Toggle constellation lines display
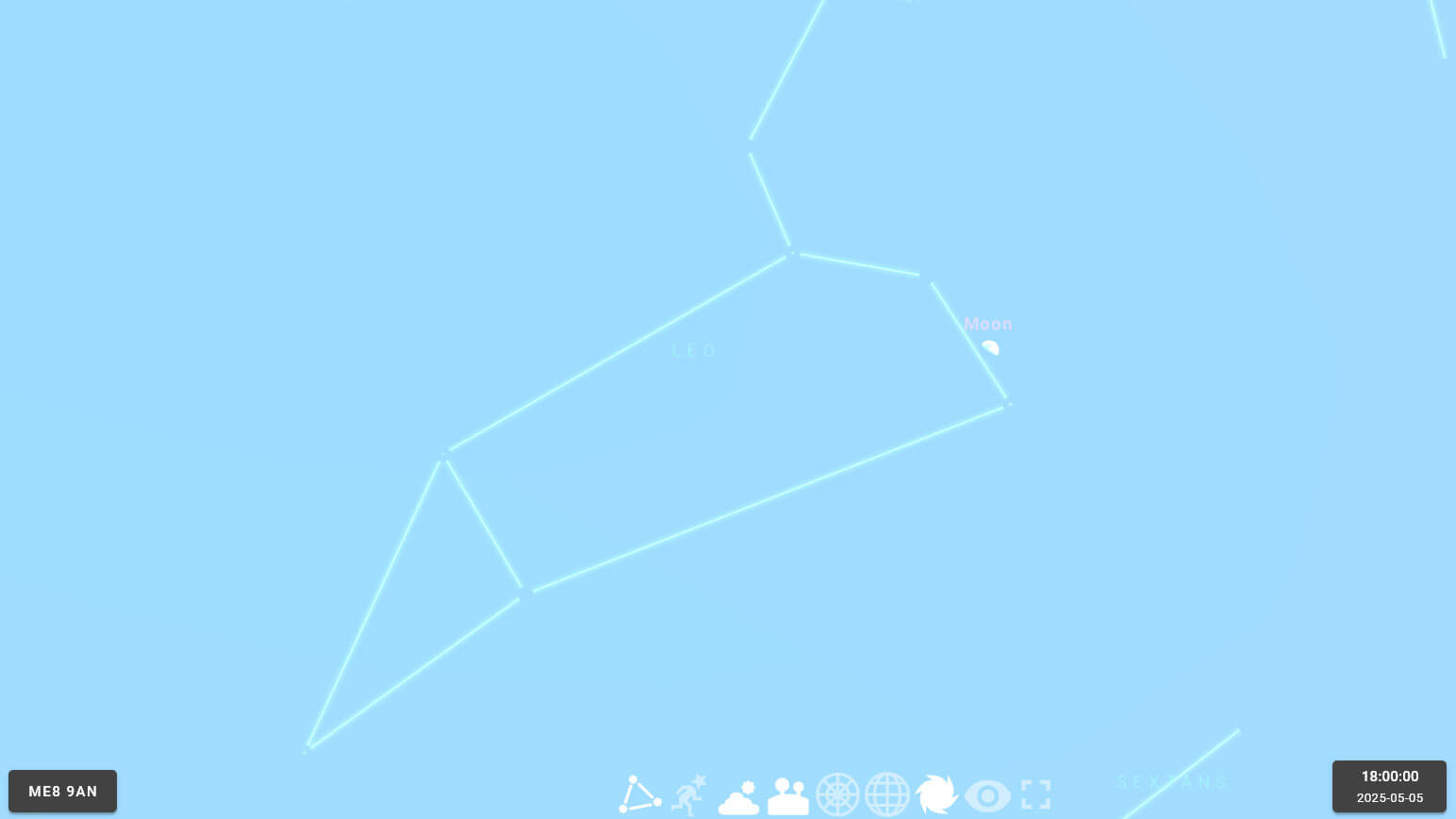Image resolution: width=1456 pixels, height=819 pixels. click(x=639, y=794)
